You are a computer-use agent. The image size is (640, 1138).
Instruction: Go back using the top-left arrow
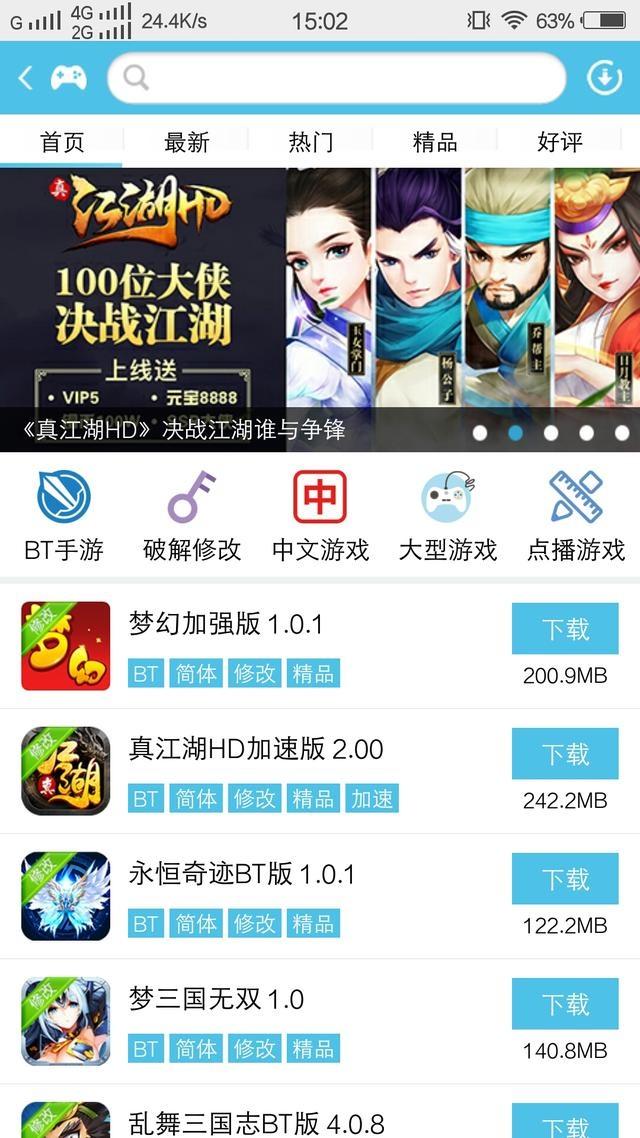click(26, 77)
